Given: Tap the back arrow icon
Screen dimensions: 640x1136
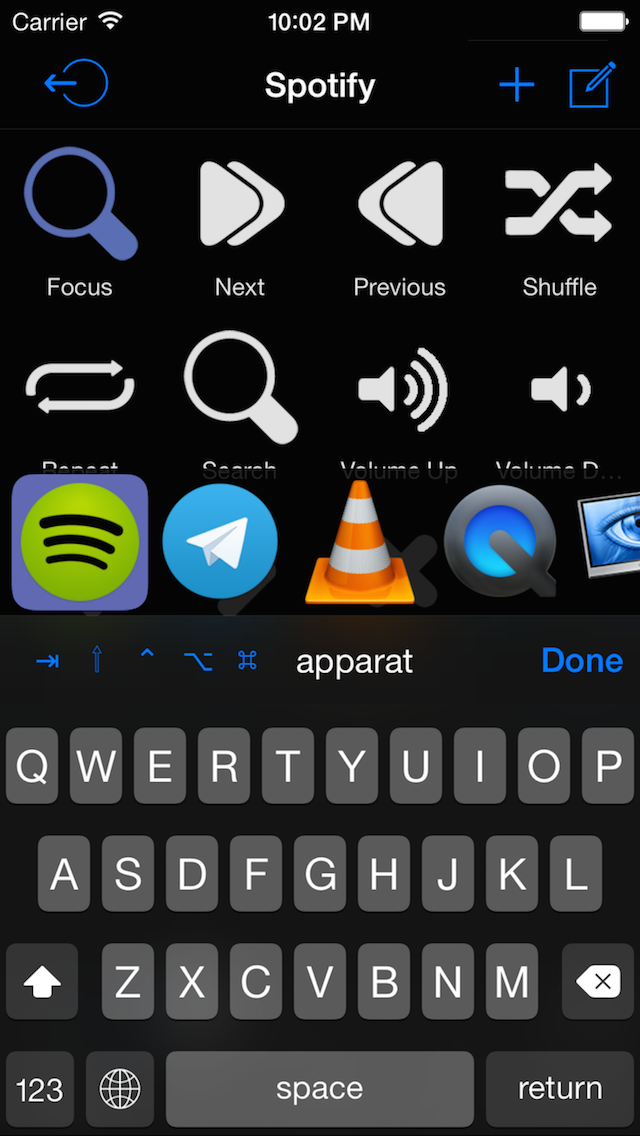Looking at the screenshot, I should click(76, 84).
